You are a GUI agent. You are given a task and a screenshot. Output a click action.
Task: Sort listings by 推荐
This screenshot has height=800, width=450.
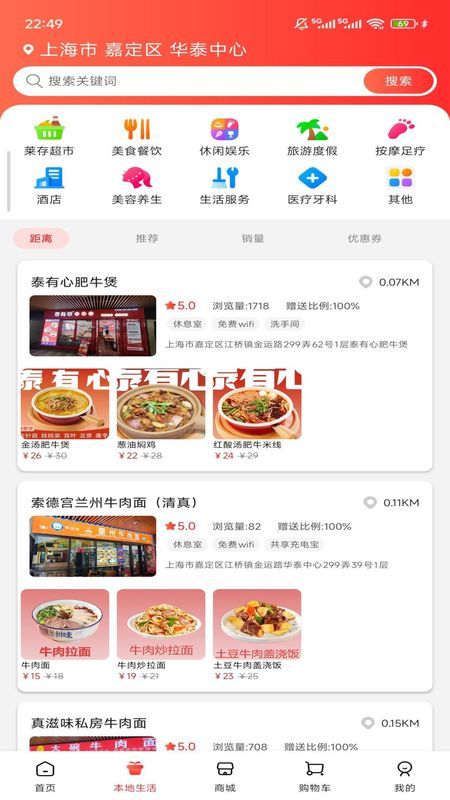click(147, 238)
